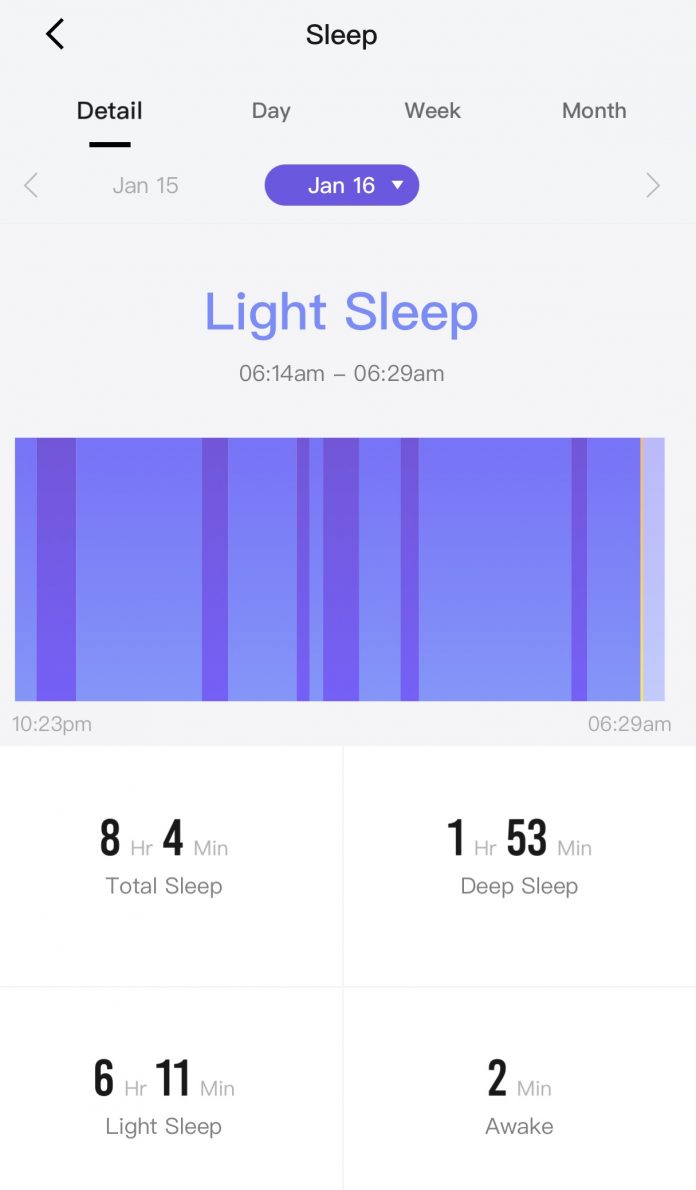Switch to the Month tab

[x=594, y=111]
